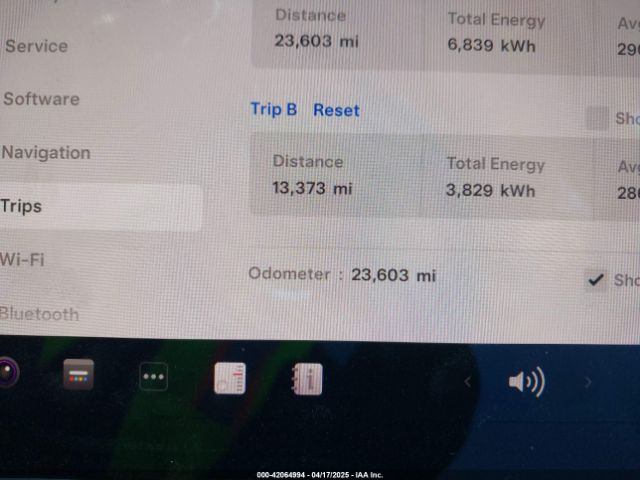Open the Software settings section
This screenshot has height=480, width=640.
pos(42,99)
